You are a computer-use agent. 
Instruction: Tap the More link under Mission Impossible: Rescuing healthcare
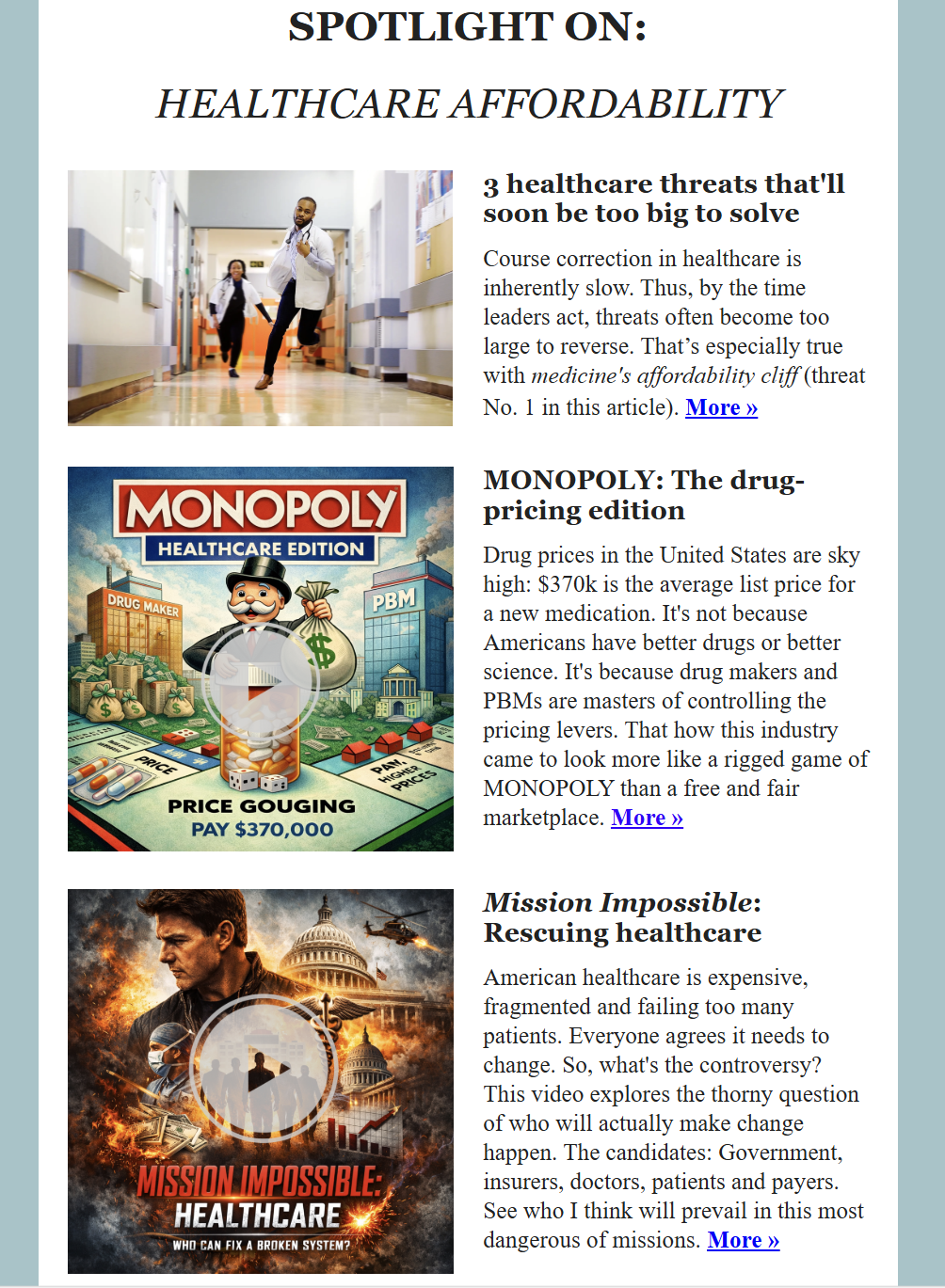(743, 1240)
